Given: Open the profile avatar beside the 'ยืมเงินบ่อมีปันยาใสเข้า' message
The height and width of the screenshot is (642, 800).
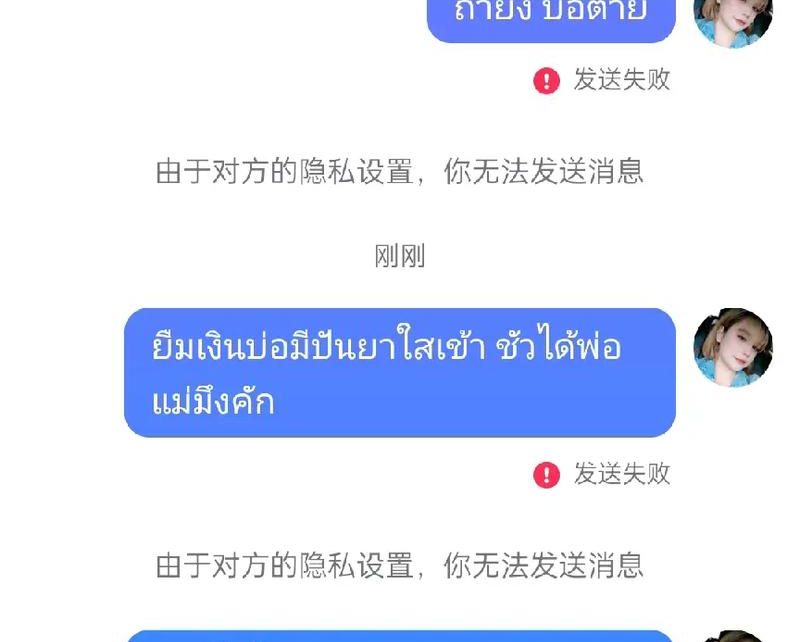Looking at the screenshot, I should tap(733, 348).
